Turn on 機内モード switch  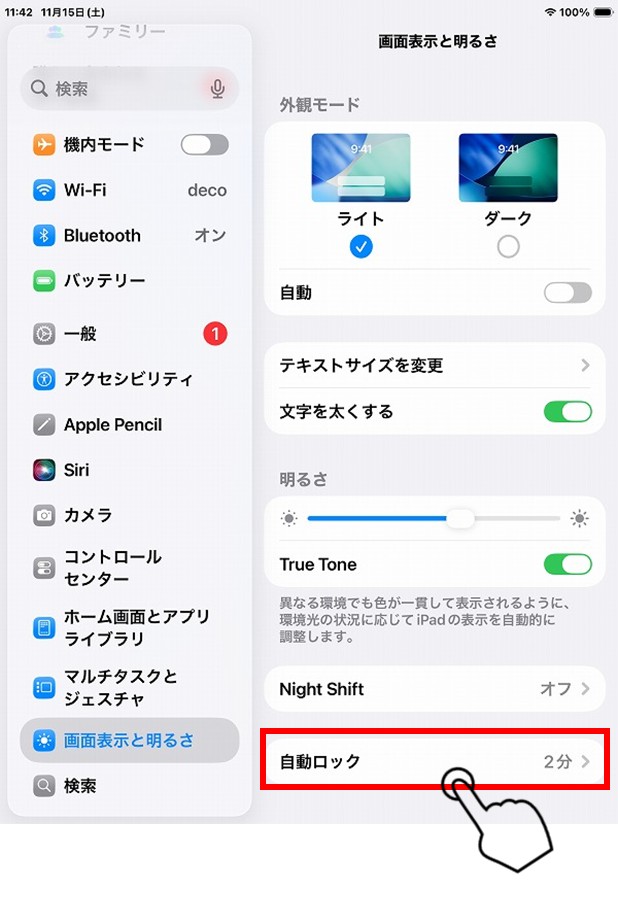(204, 145)
